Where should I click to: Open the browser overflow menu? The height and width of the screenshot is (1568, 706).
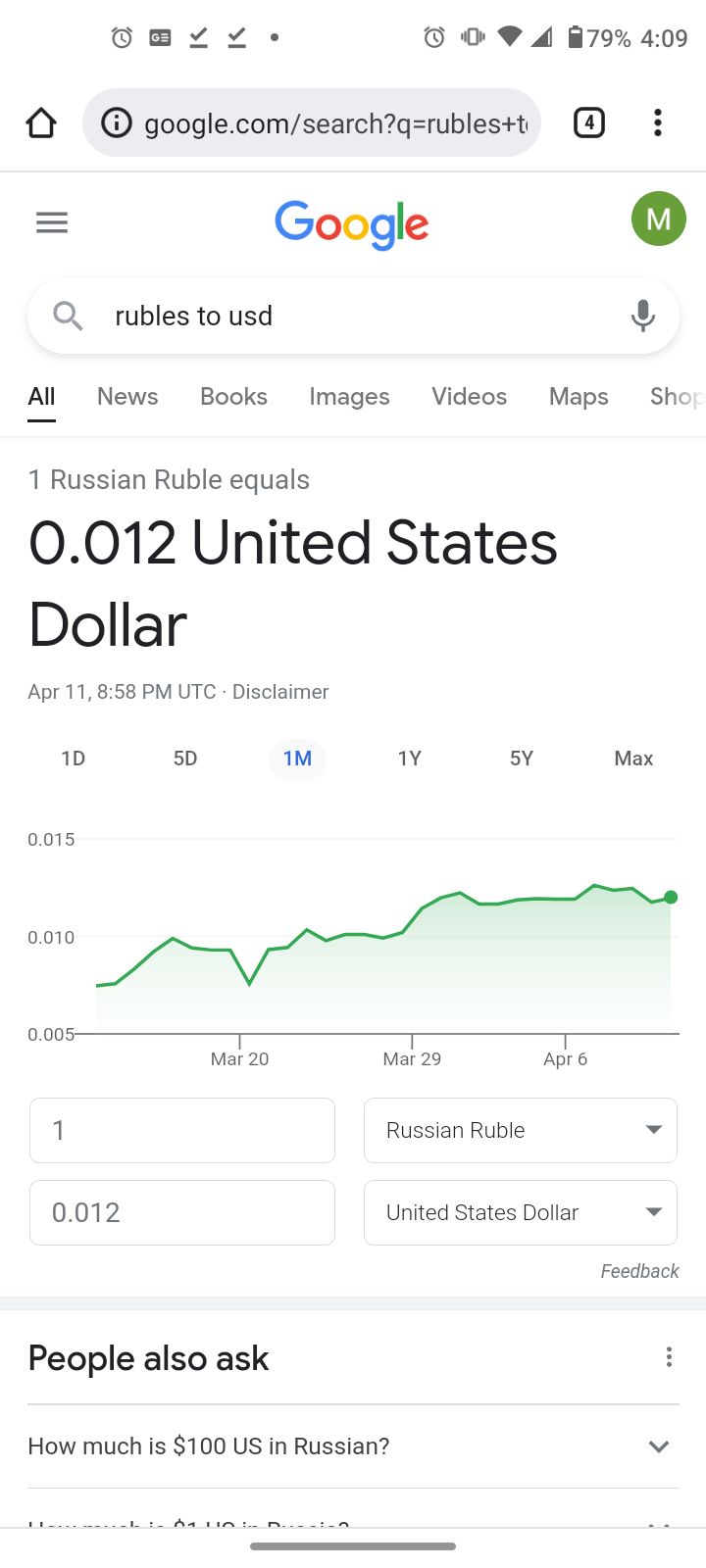point(658,122)
